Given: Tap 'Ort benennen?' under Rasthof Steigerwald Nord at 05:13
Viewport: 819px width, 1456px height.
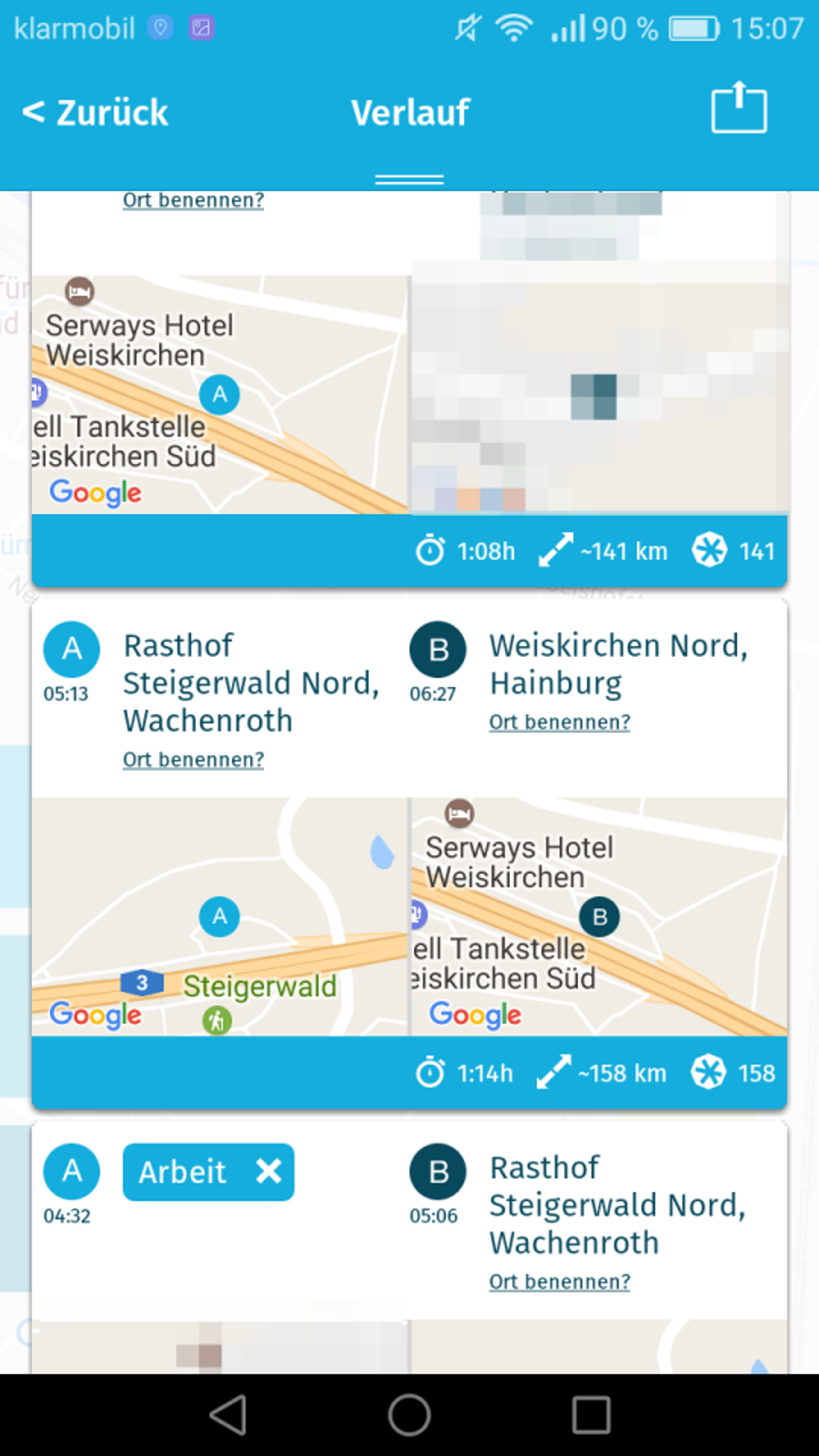Looking at the screenshot, I should (193, 759).
